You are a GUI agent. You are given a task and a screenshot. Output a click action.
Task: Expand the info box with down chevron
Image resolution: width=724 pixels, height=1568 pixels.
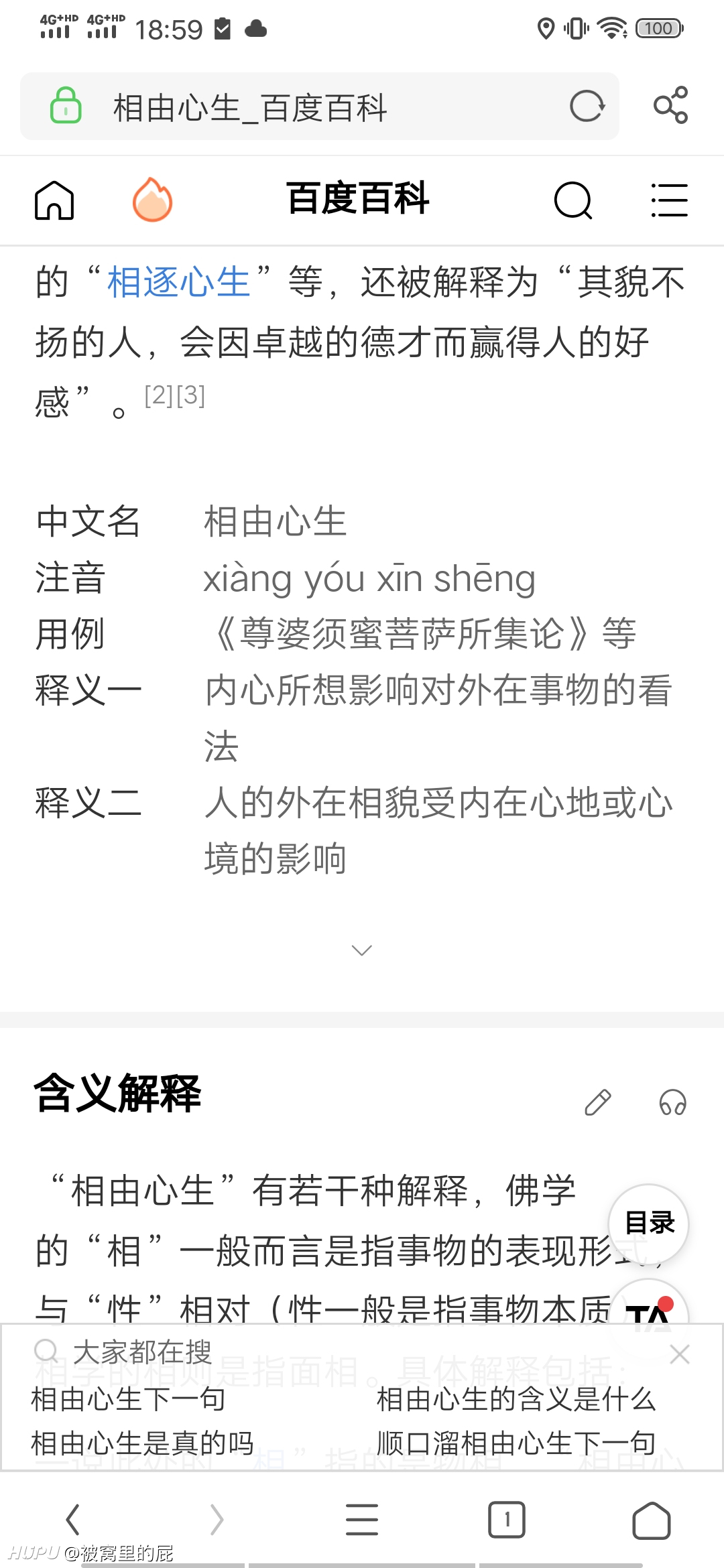(362, 950)
